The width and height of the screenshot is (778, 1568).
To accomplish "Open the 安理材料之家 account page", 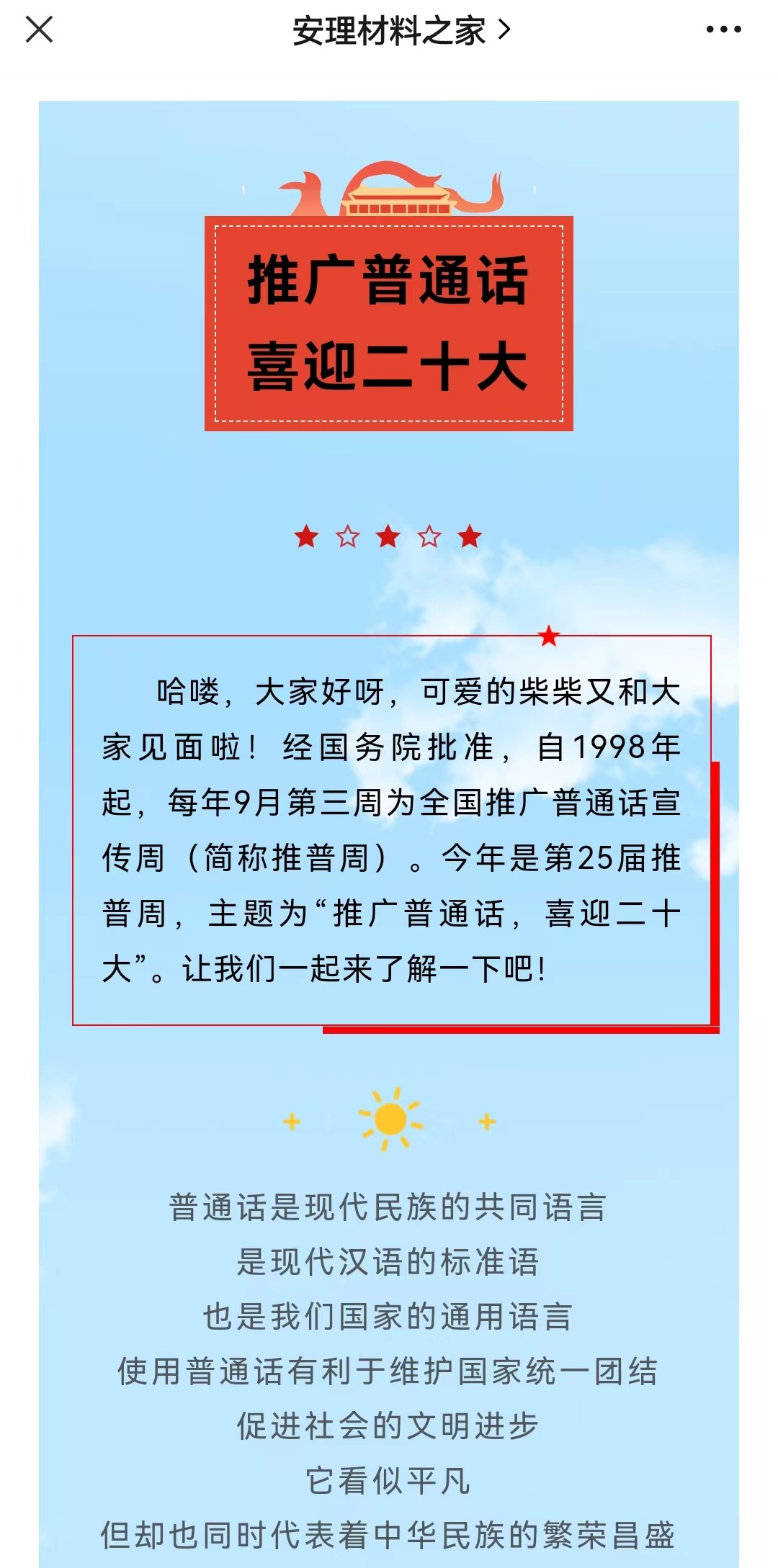I will [x=401, y=31].
